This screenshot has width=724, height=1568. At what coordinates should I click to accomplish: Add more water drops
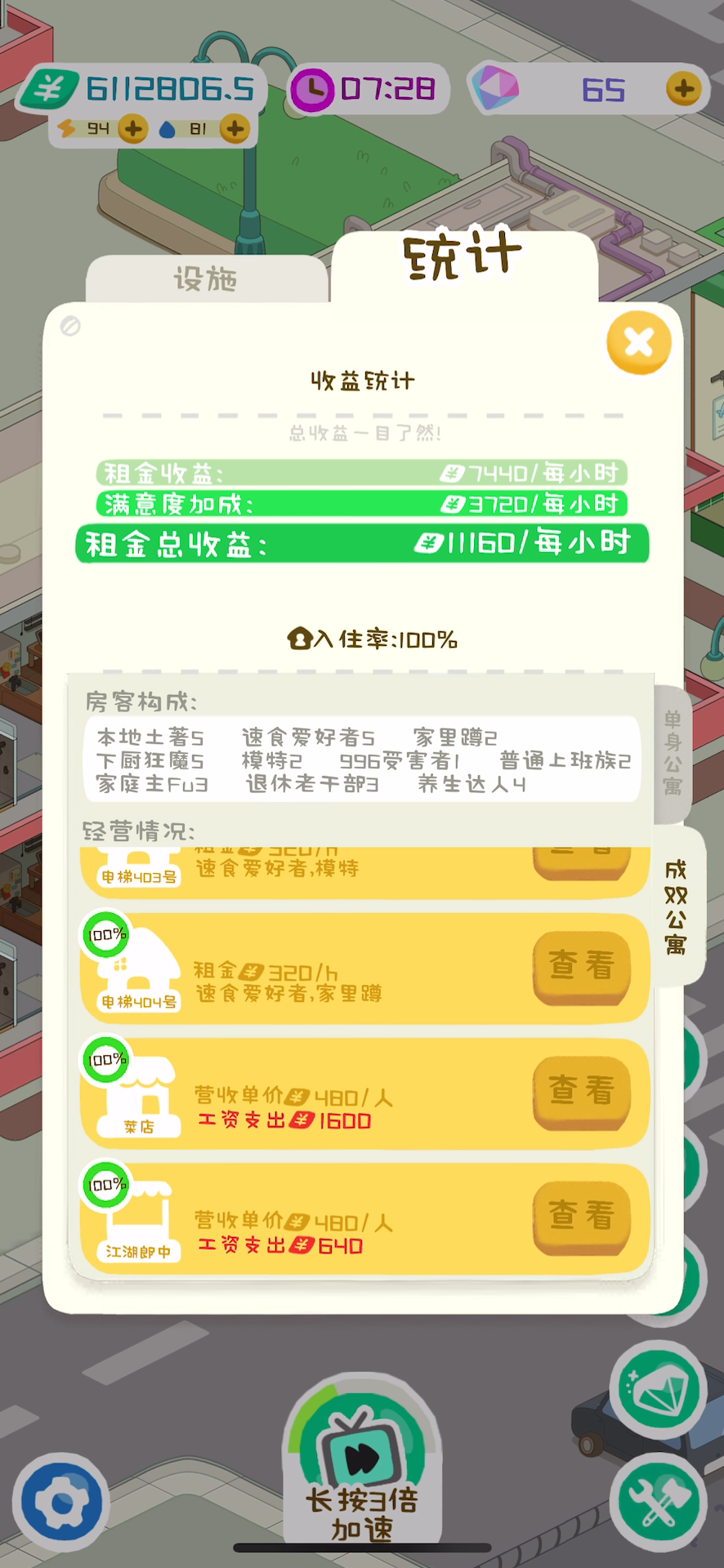pos(235,129)
